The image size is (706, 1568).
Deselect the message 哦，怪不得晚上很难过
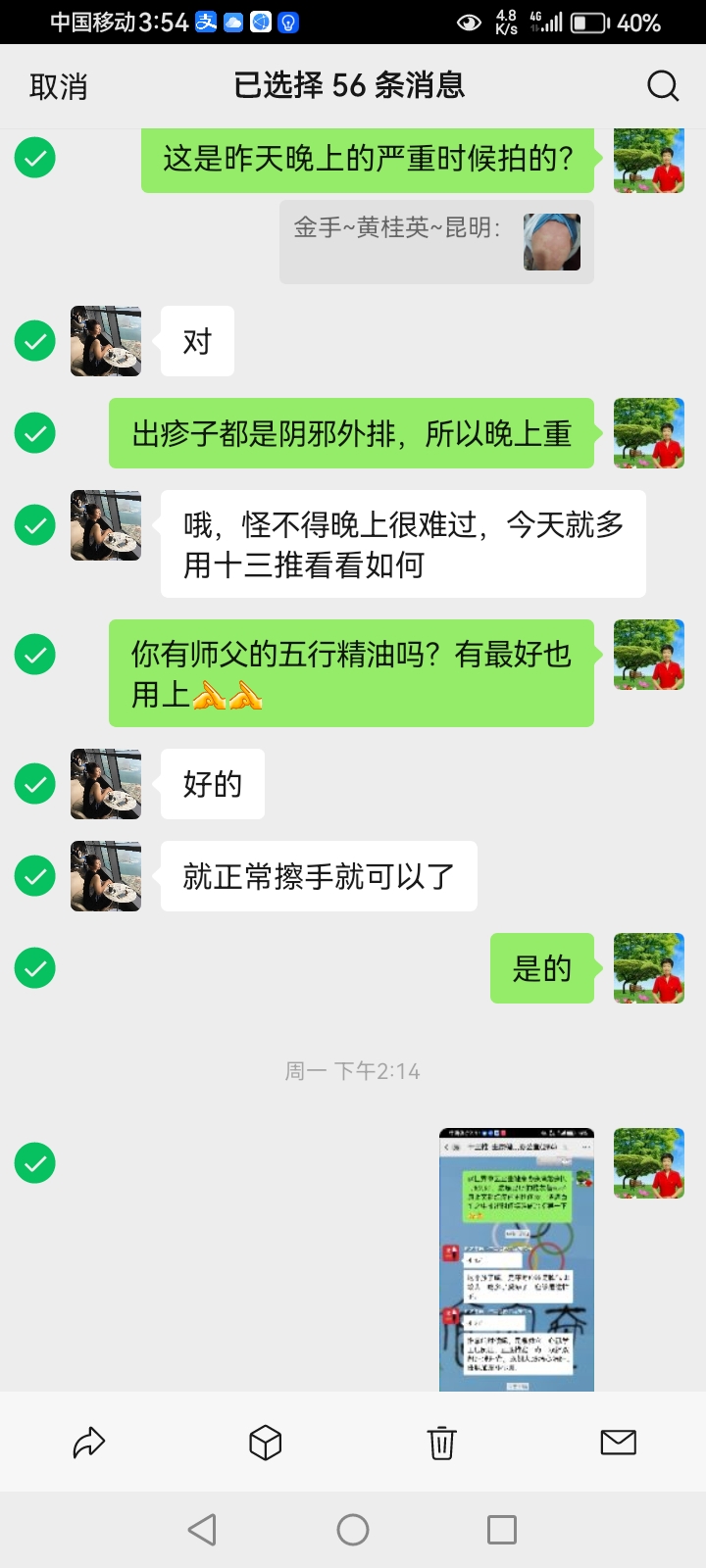click(x=35, y=525)
